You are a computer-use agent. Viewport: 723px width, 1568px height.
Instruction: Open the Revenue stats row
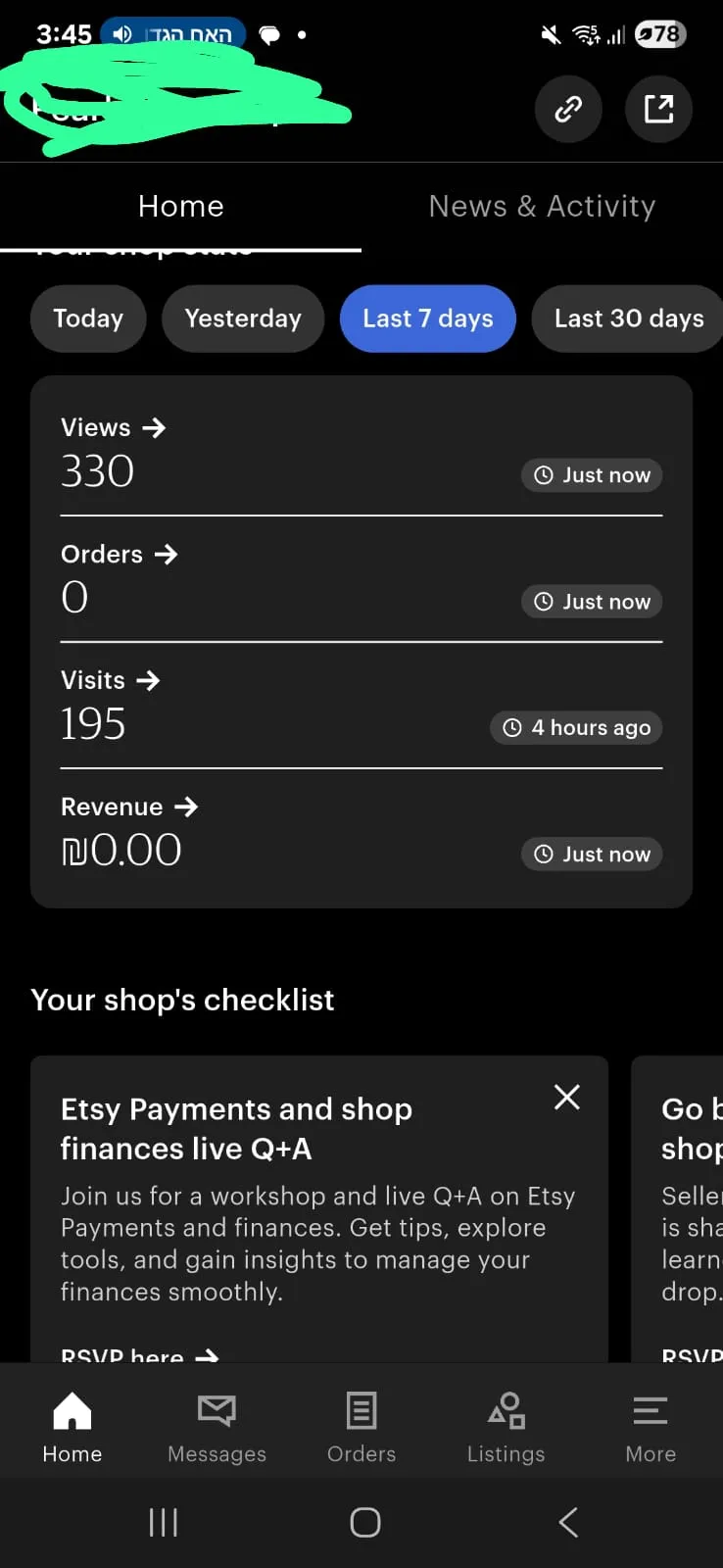pos(129,808)
